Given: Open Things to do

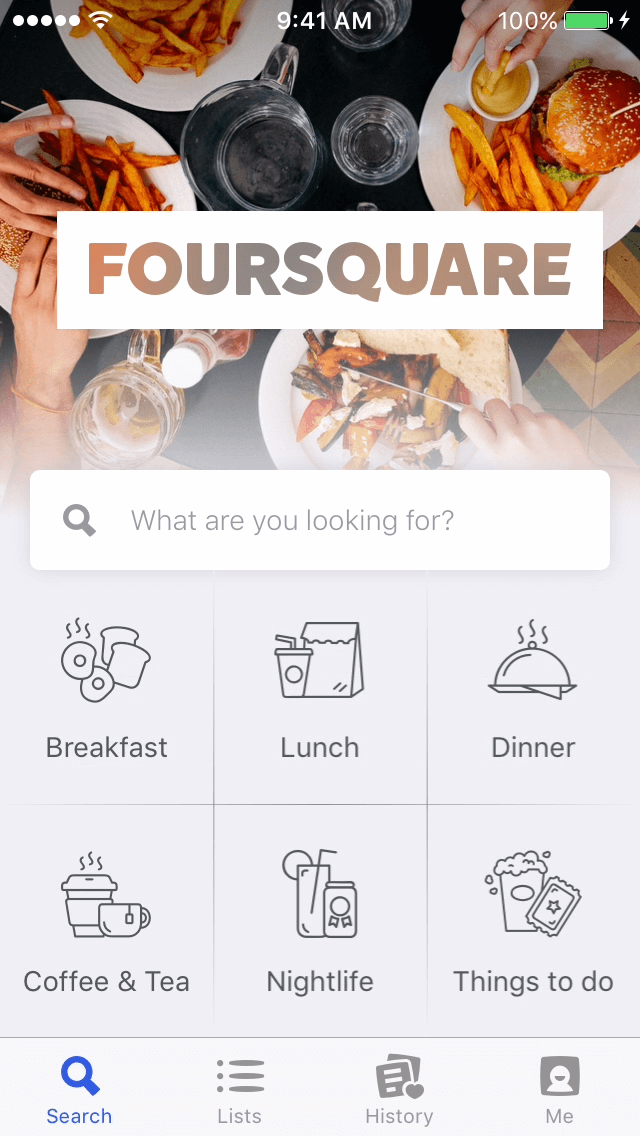Looking at the screenshot, I should pos(533,922).
